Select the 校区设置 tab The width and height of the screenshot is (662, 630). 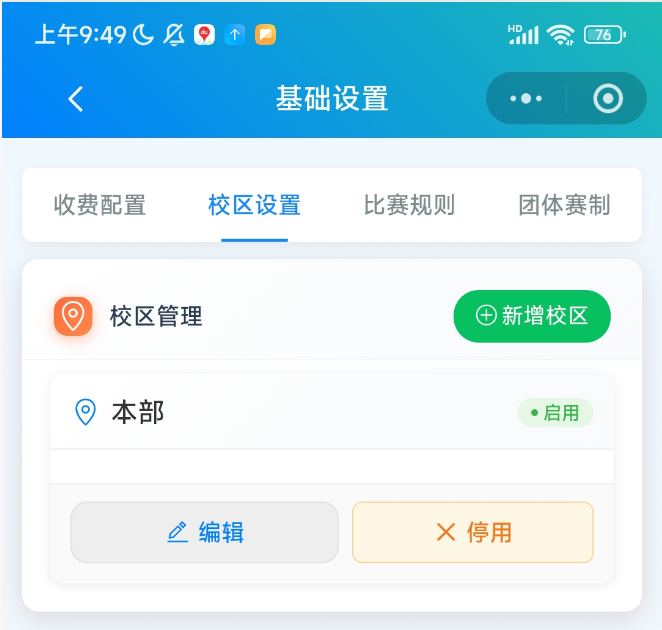pyautogui.click(x=254, y=206)
